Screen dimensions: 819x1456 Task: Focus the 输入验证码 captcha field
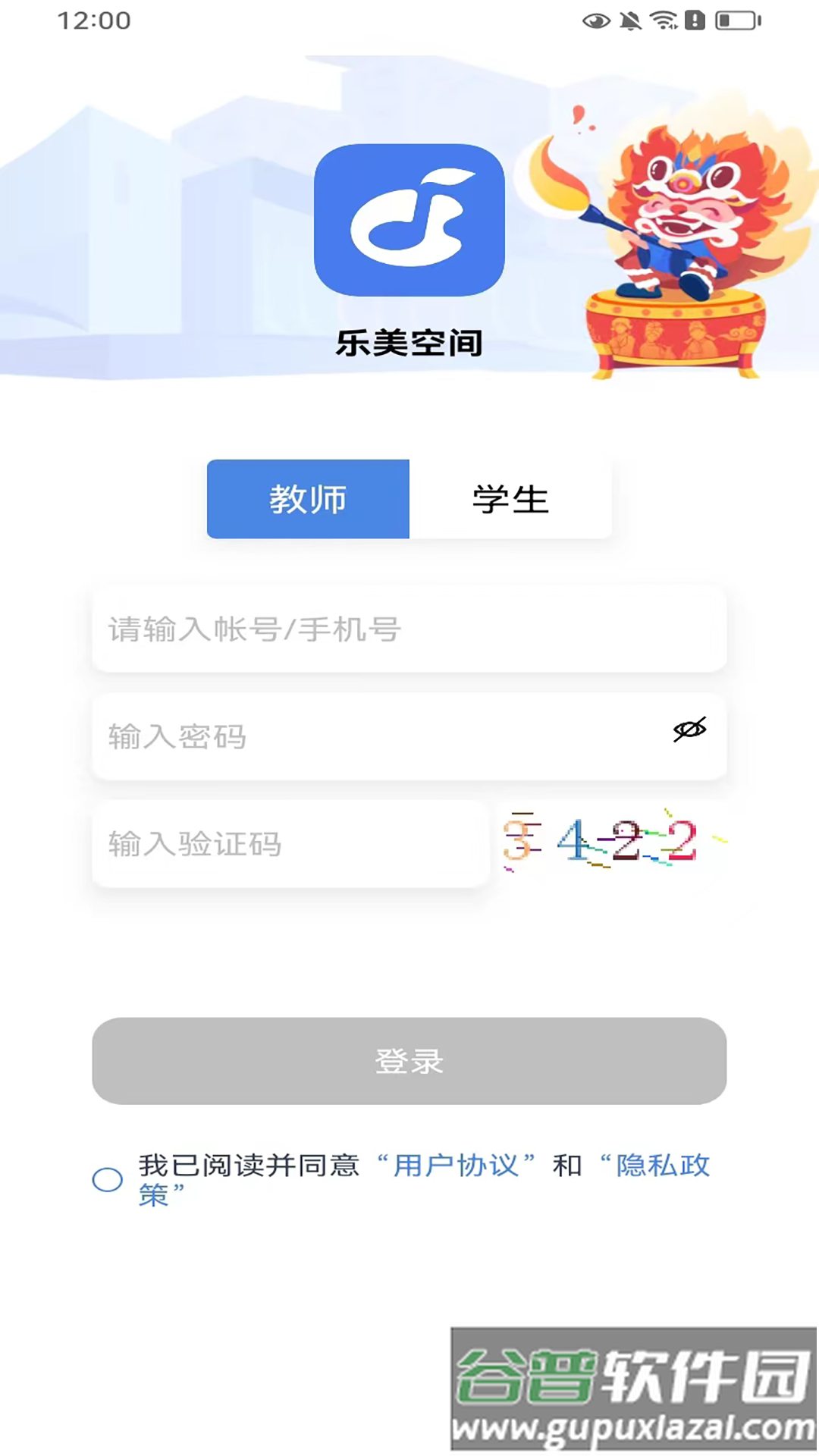[x=290, y=844]
